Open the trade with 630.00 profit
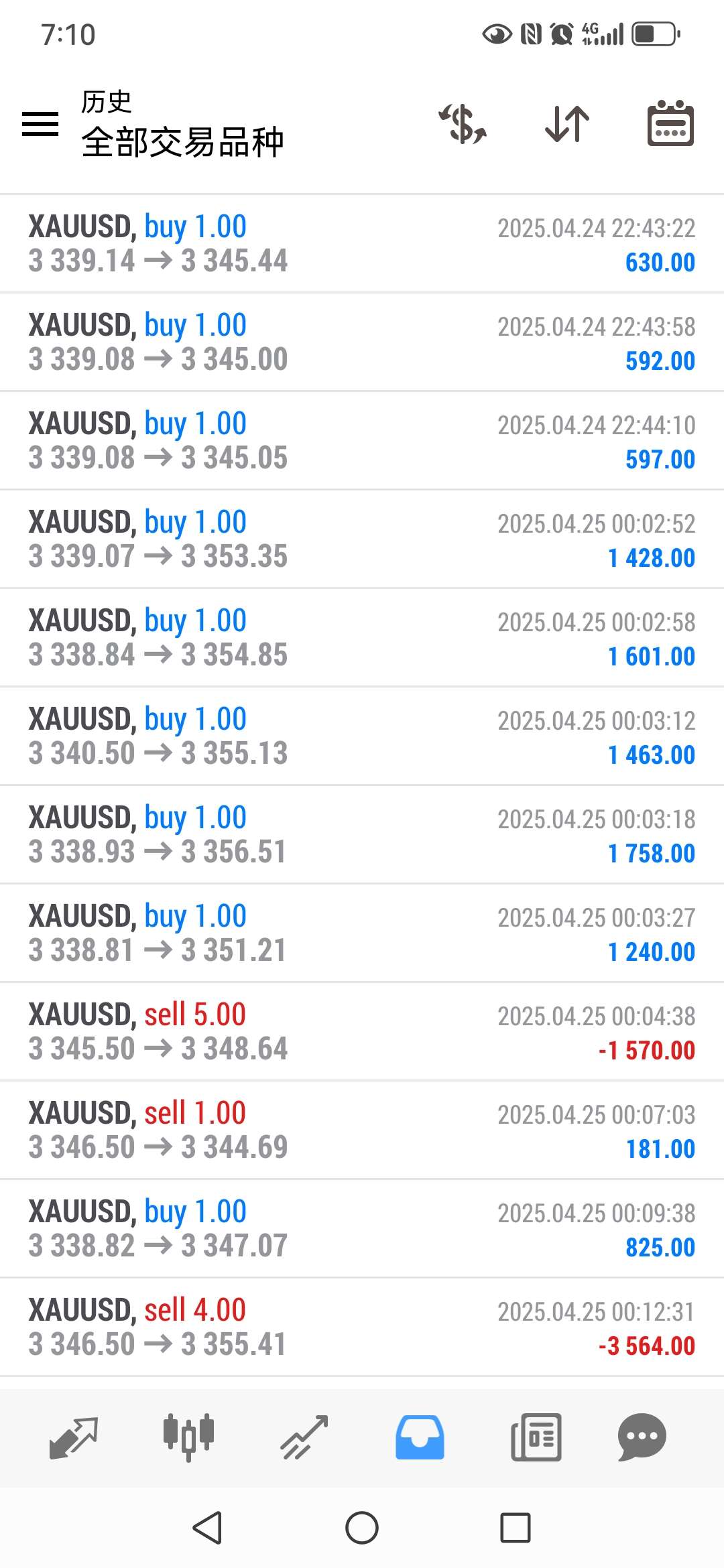This screenshot has width=724, height=1568. pyautogui.click(x=362, y=244)
